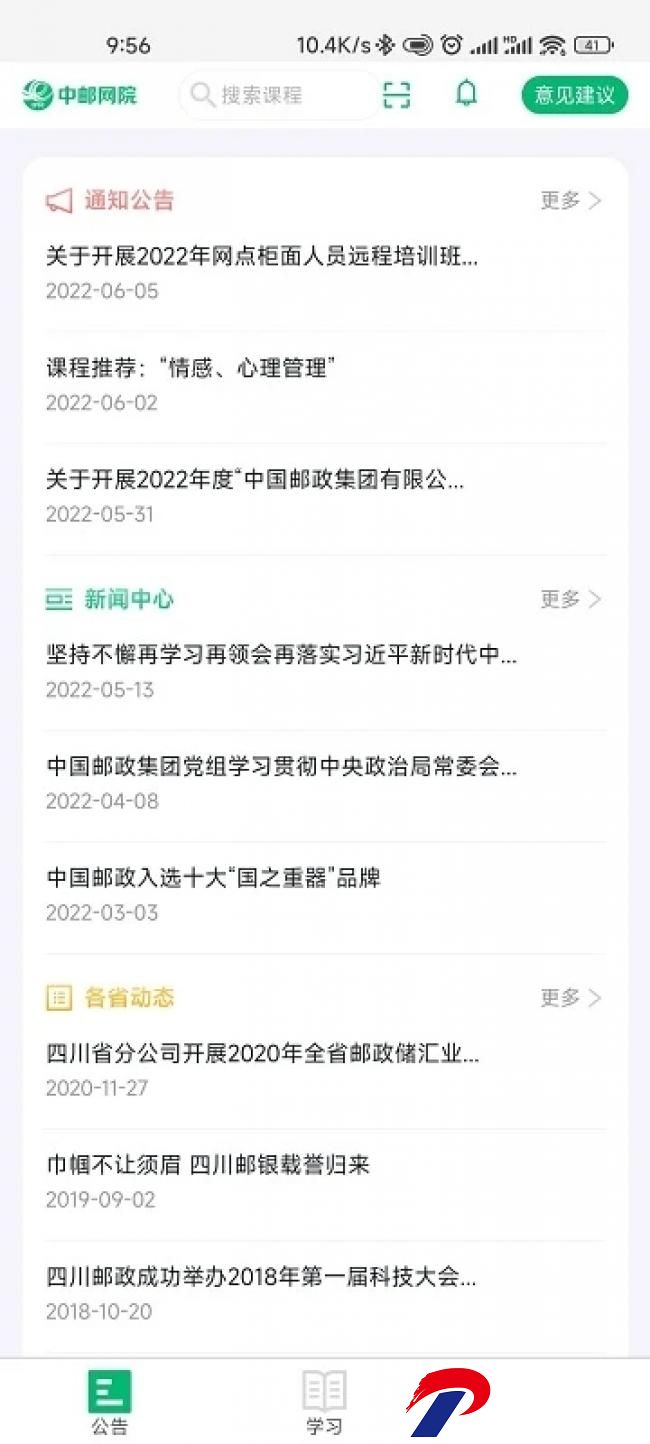Open notice about 2022年度中国邮政集团有限公司
Image resolution: width=650 pixels, height=1444 pixels.
click(325, 496)
